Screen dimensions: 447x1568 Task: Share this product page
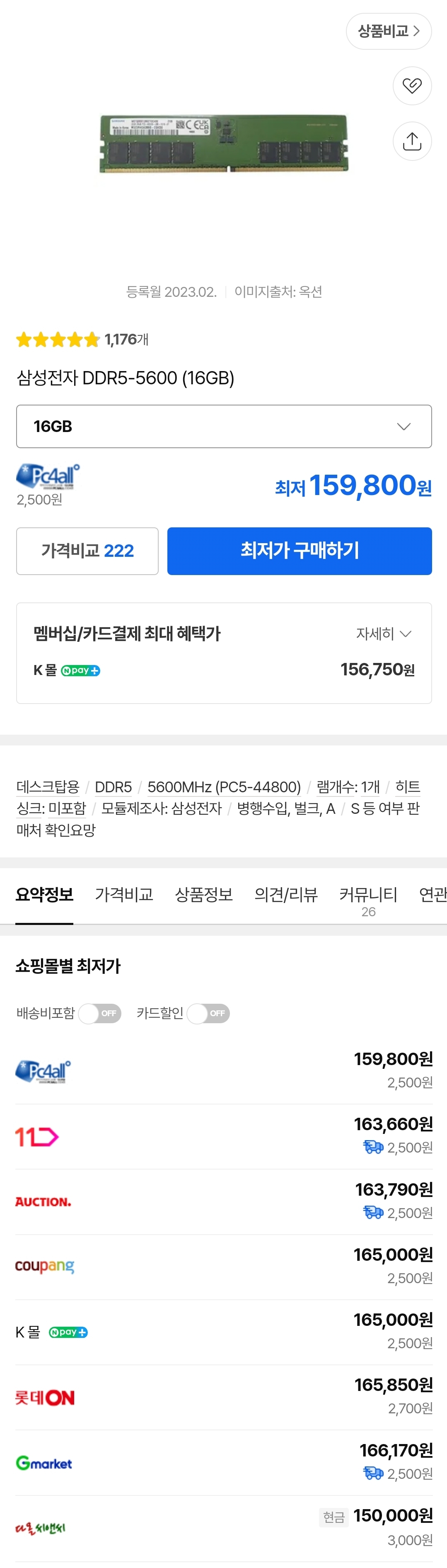tap(412, 141)
